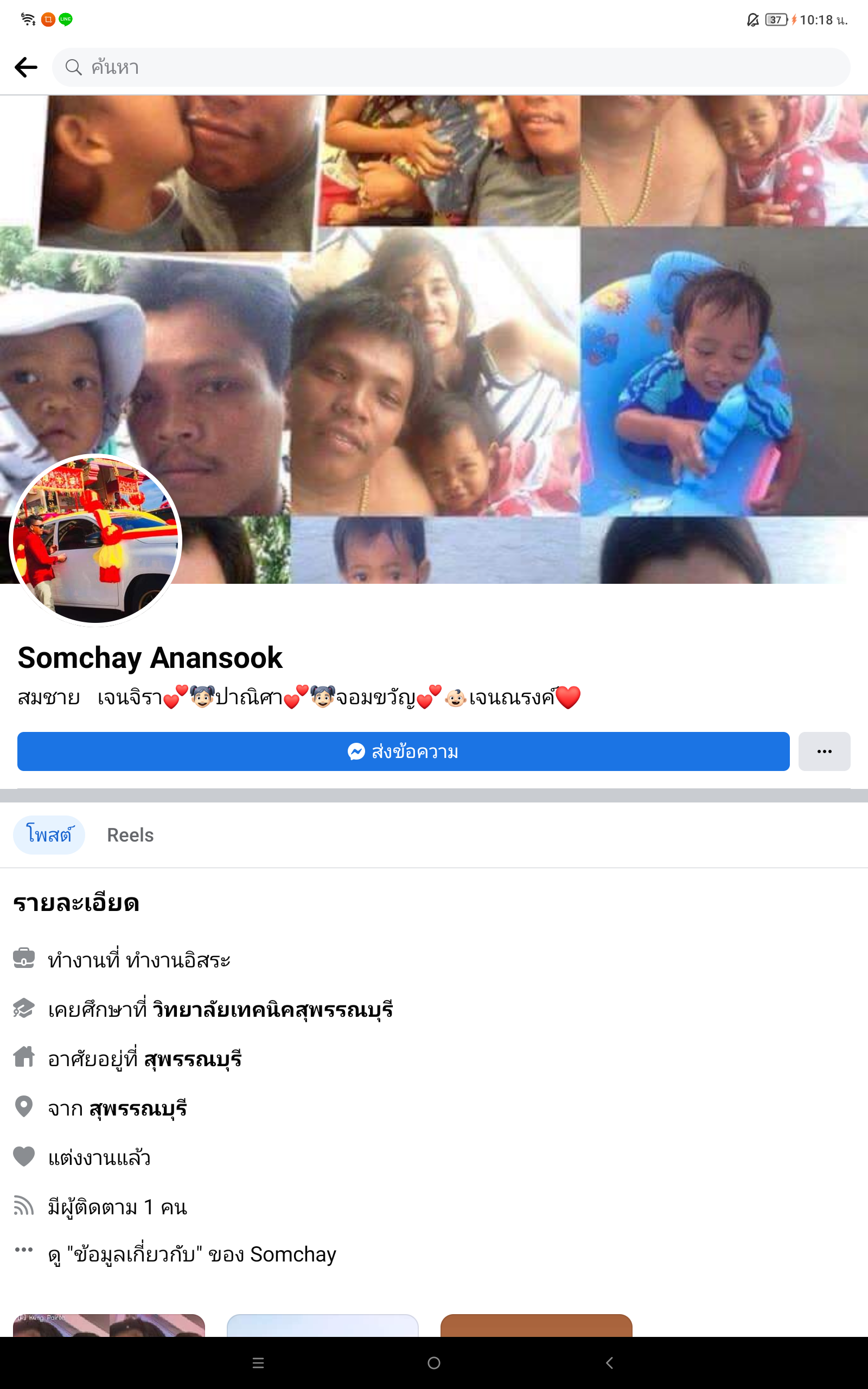The width and height of the screenshot is (868, 1389).
Task: Open วิทยาลัยเทคนิคสุพรรณบุรี school link
Action: click(x=272, y=1009)
